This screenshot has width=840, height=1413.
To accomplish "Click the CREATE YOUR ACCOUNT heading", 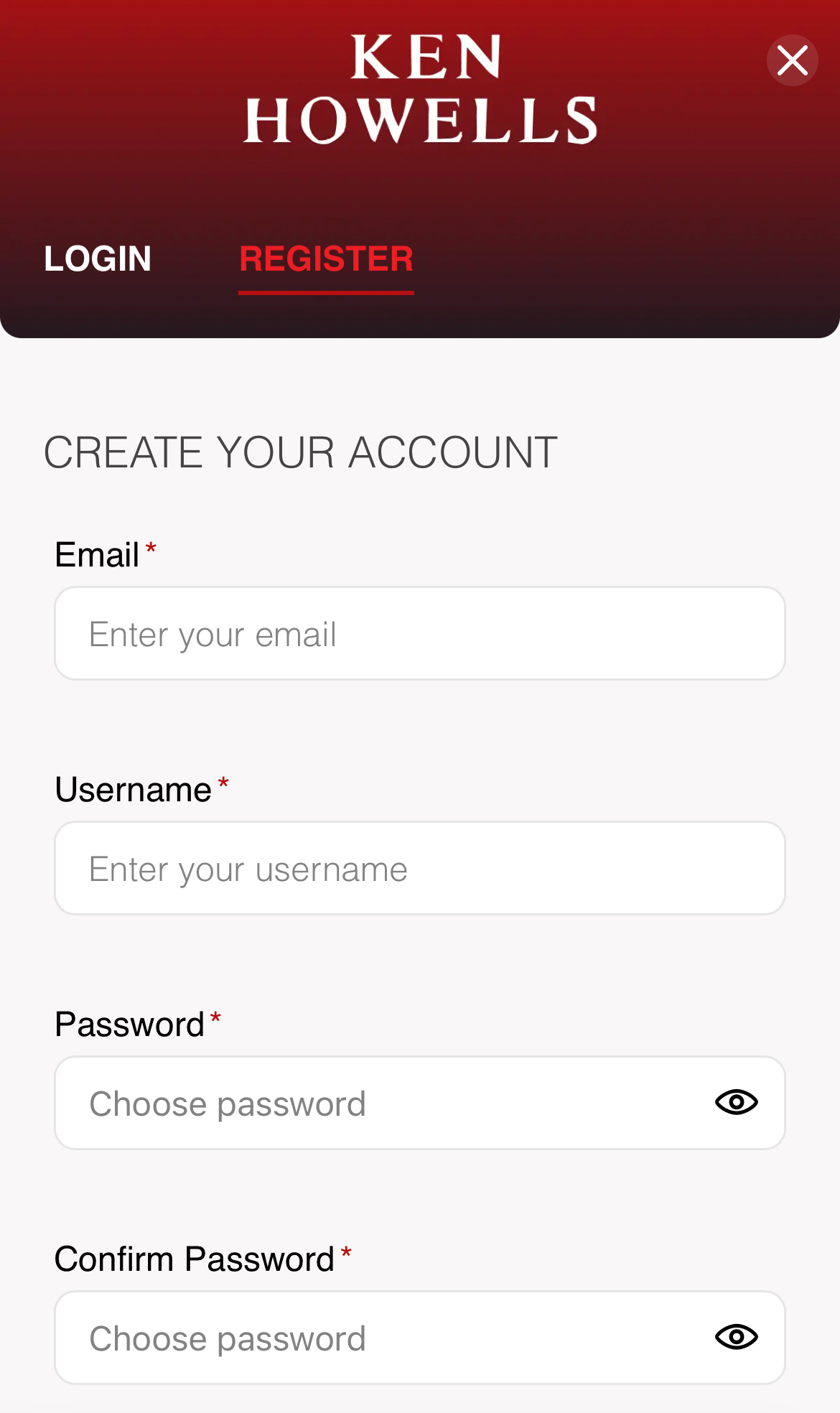I will [301, 451].
